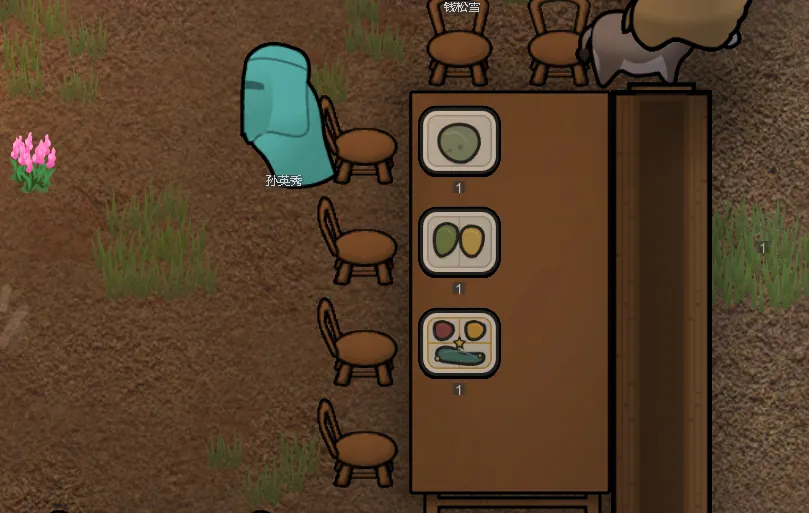Select the animal beside the table
Viewport: 809px width, 513px height.
click(x=660, y=40)
